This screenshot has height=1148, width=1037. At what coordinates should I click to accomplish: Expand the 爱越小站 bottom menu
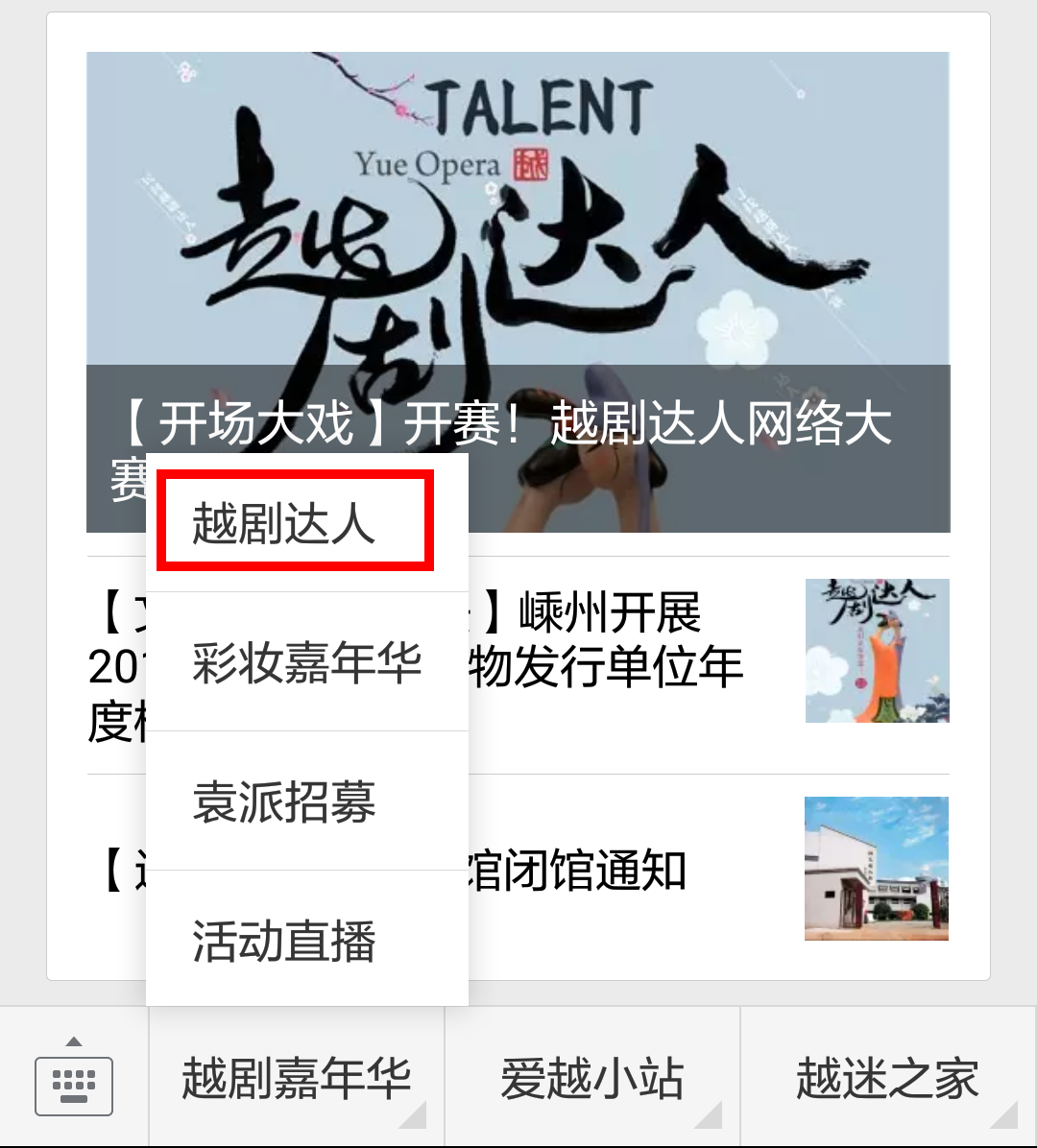[592, 1079]
